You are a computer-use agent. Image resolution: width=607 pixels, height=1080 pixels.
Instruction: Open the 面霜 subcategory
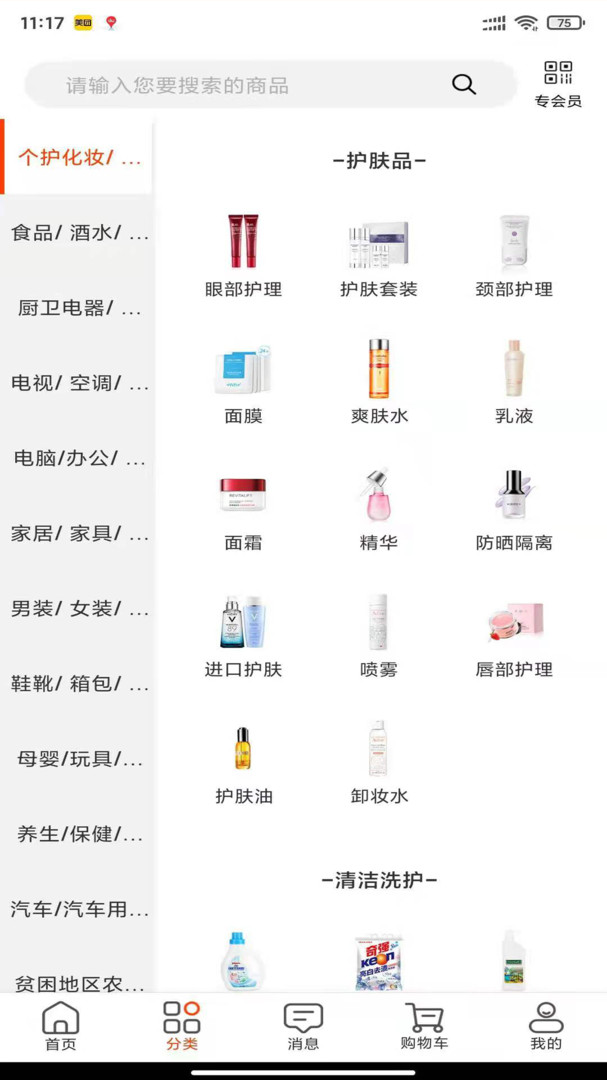(x=243, y=509)
